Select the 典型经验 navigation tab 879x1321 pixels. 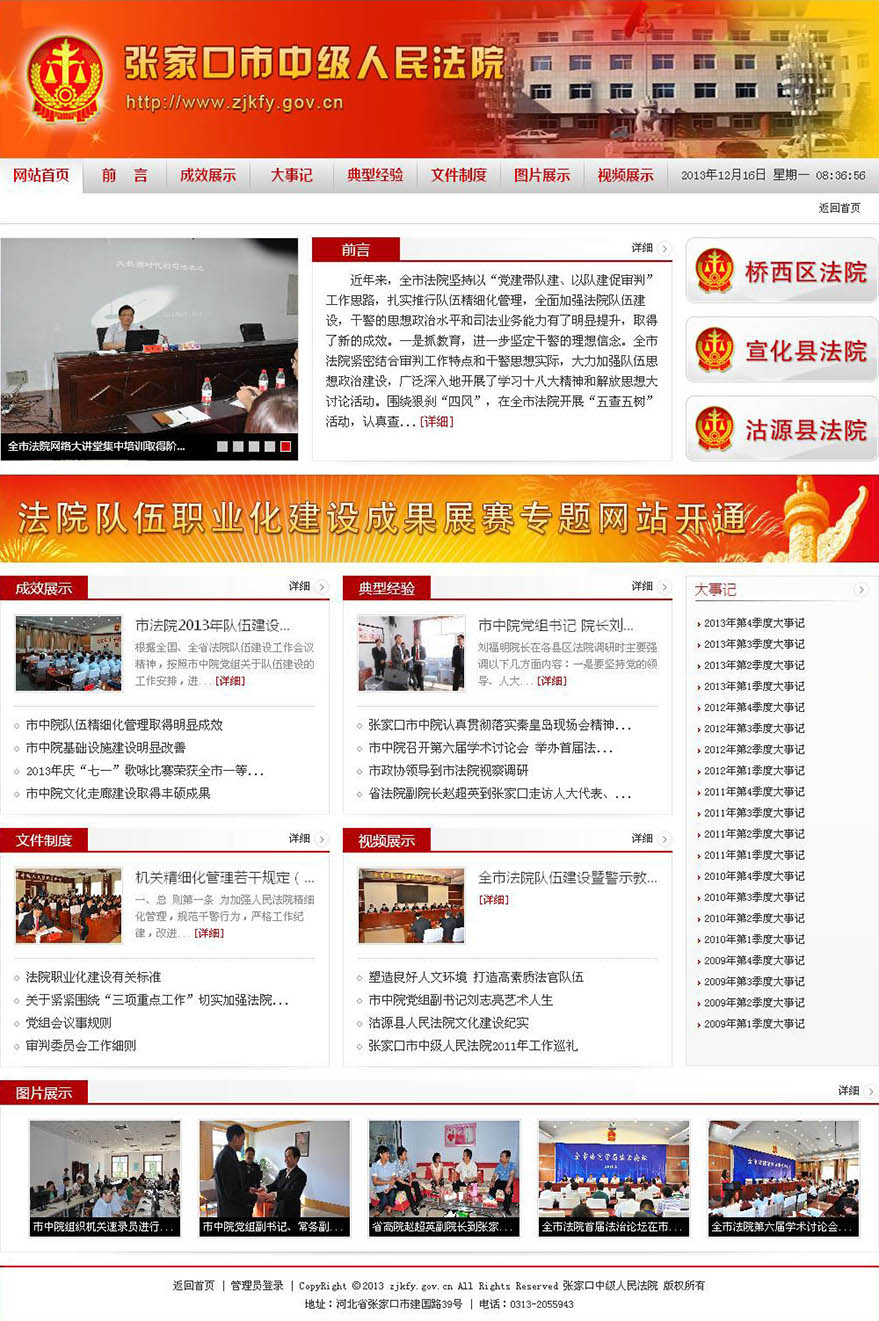(x=375, y=175)
